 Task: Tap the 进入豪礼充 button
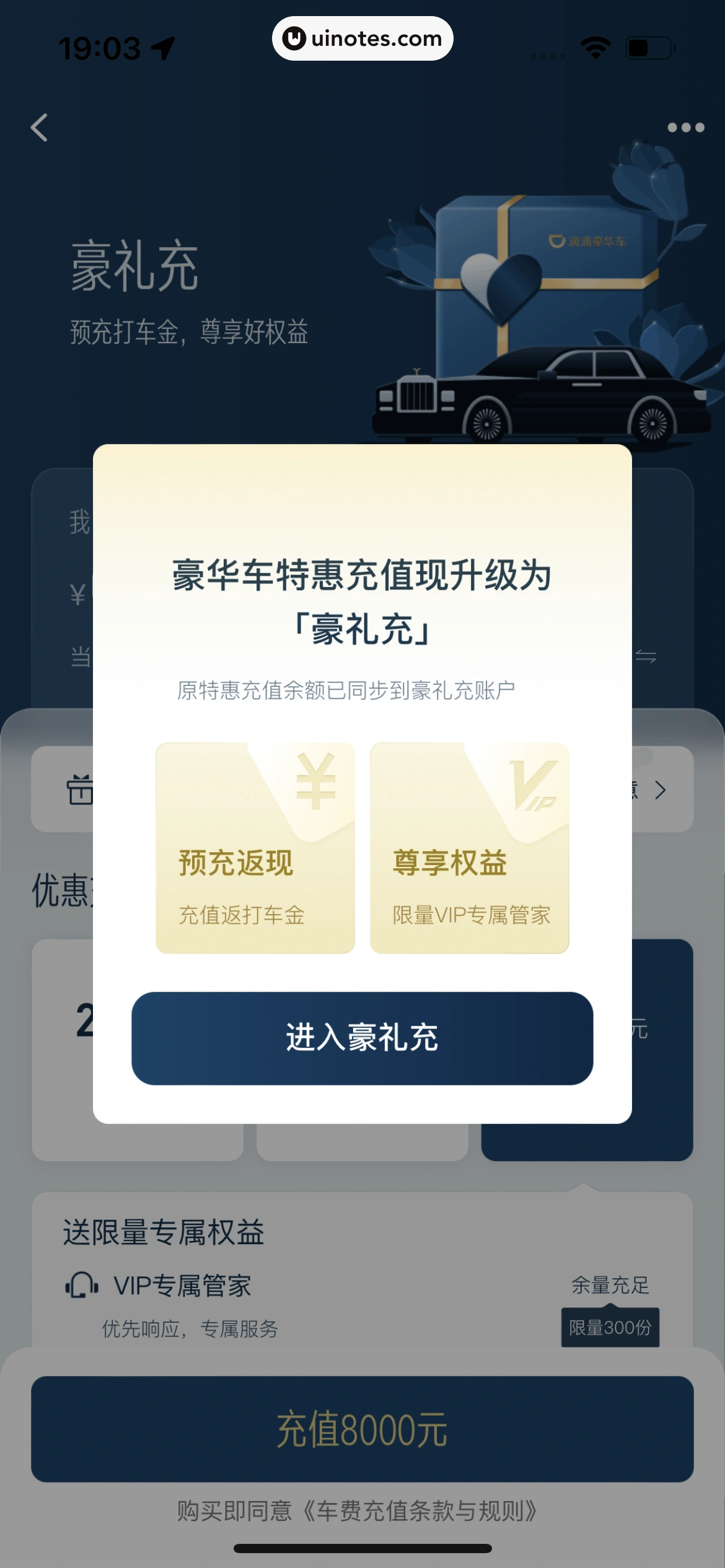(362, 1038)
